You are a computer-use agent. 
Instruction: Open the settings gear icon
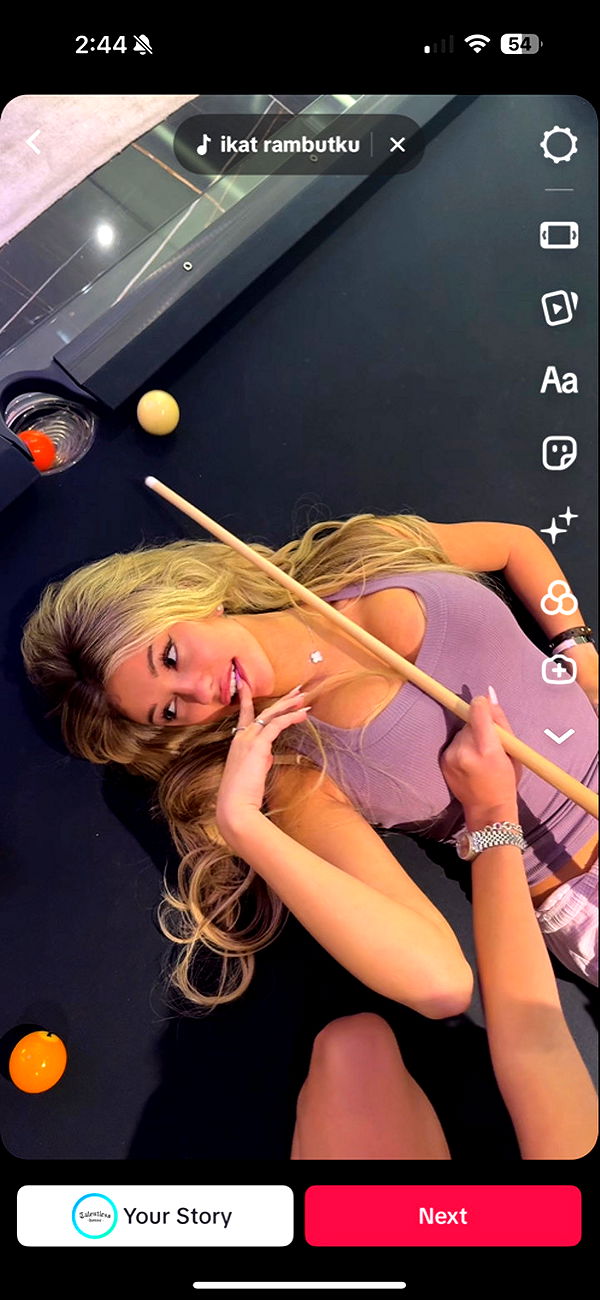(559, 145)
